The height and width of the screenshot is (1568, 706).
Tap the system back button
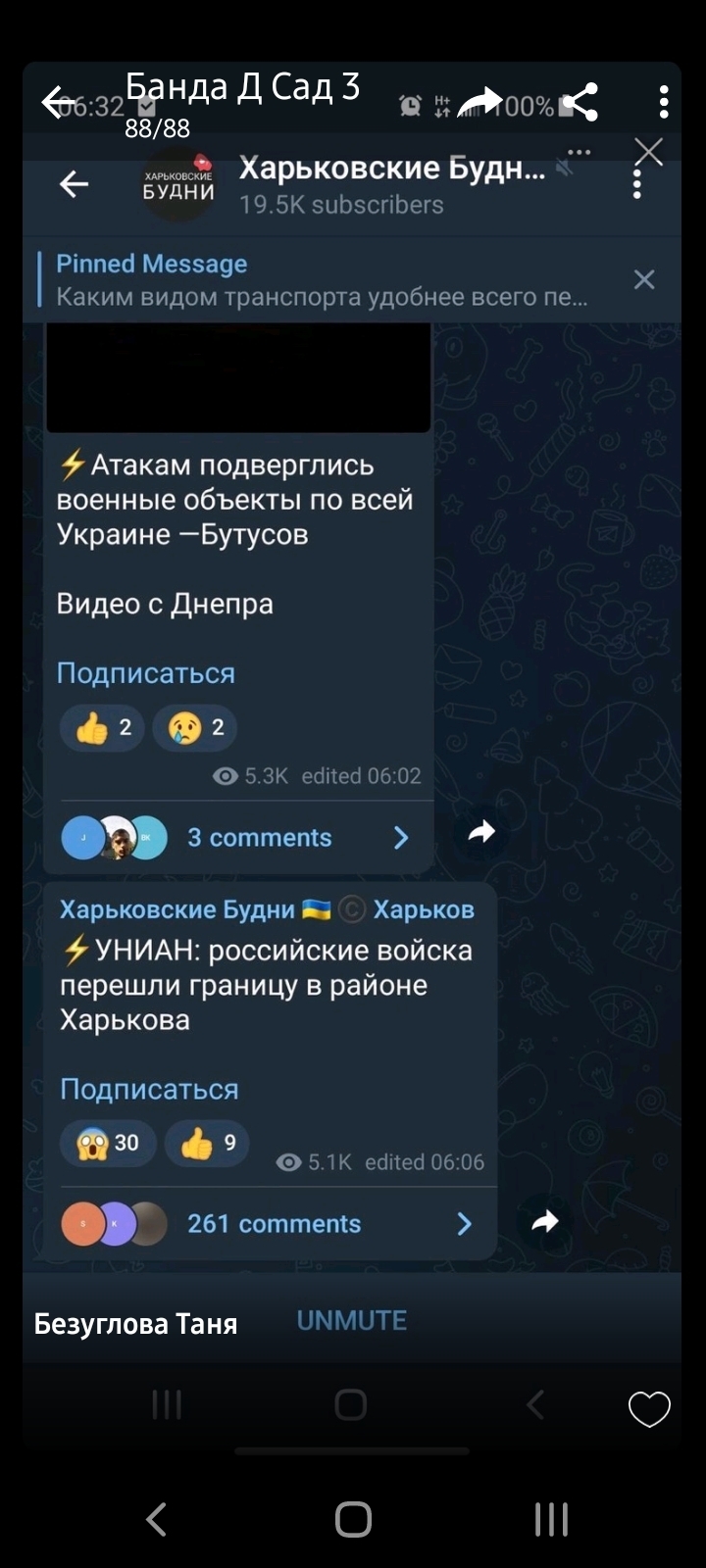156,1519
